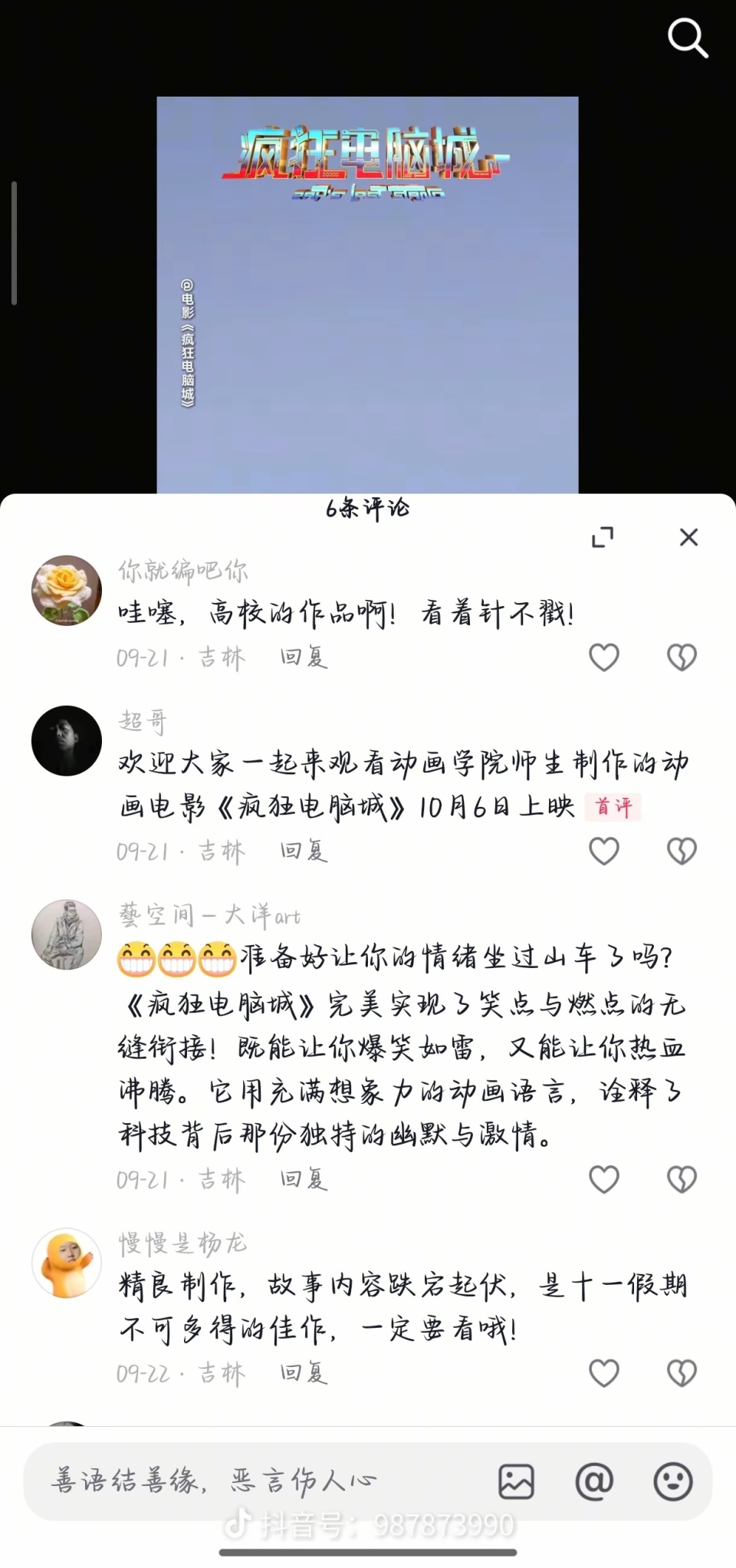
Task: Open the @ mention picker
Action: click(592, 1480)
